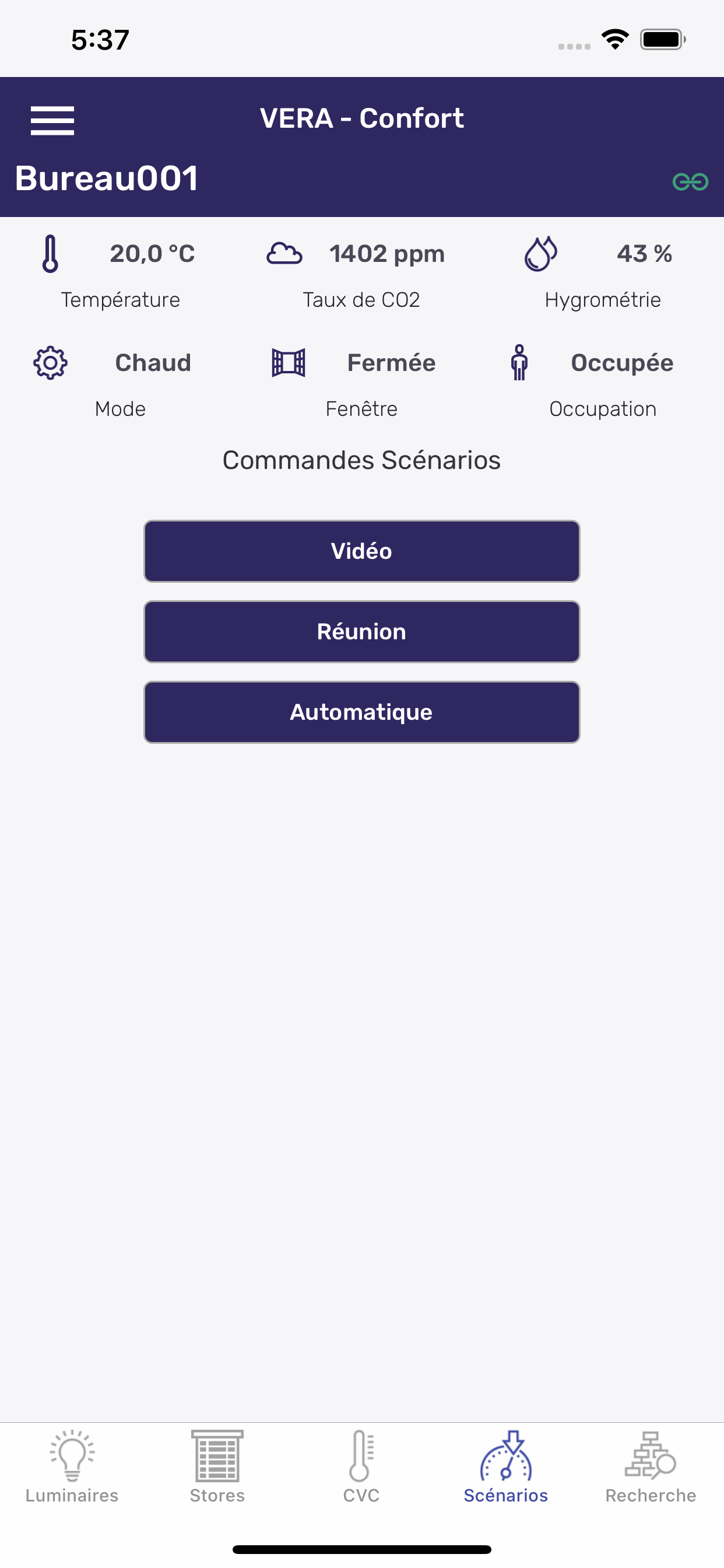Tap the green link icon beside Bureau001

point(690,181)
